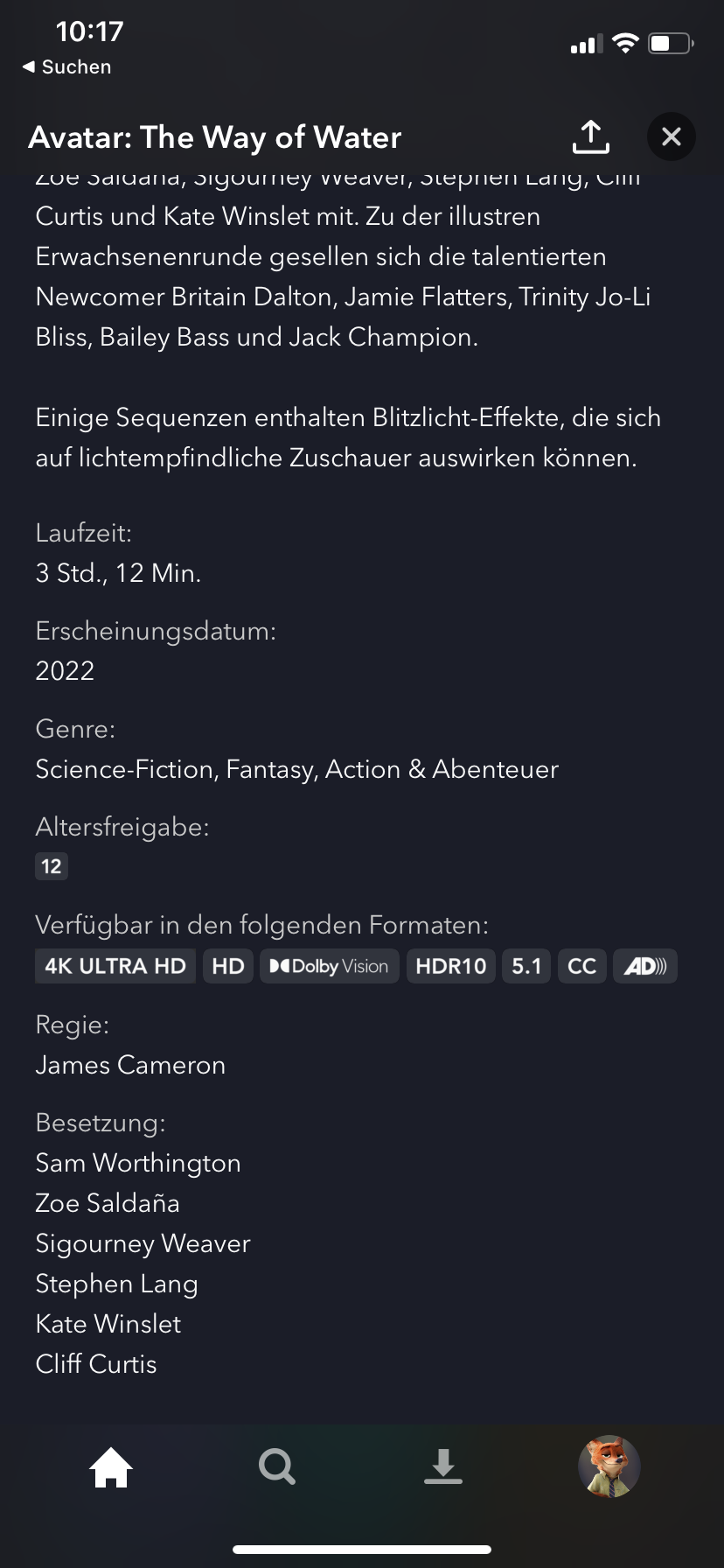The height and width of the screenshot is (1568, 724).
Task: Open the Downloads tab
Action: [x=443, y=1467]
